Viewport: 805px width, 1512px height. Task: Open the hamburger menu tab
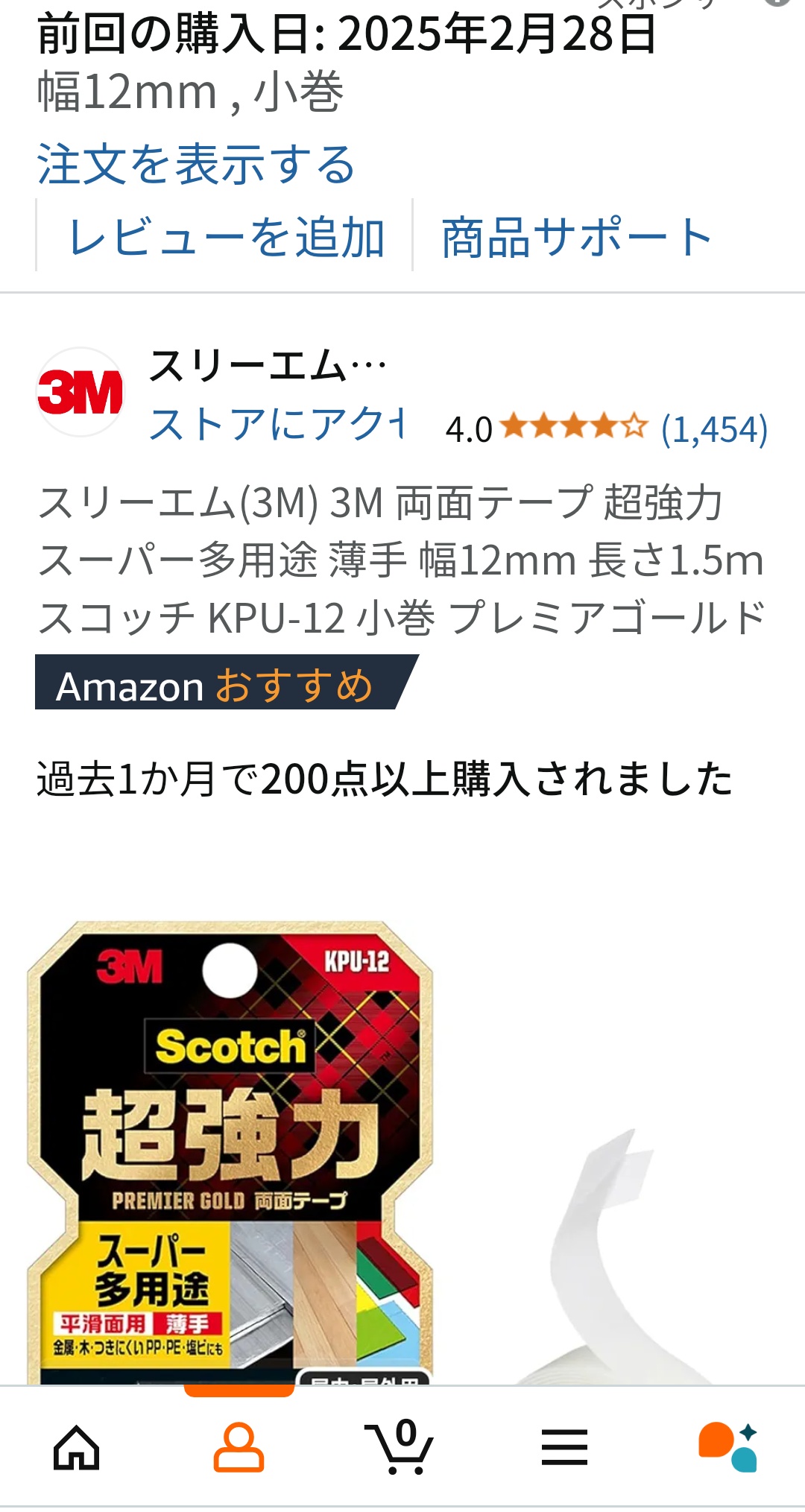point(564,1447)
